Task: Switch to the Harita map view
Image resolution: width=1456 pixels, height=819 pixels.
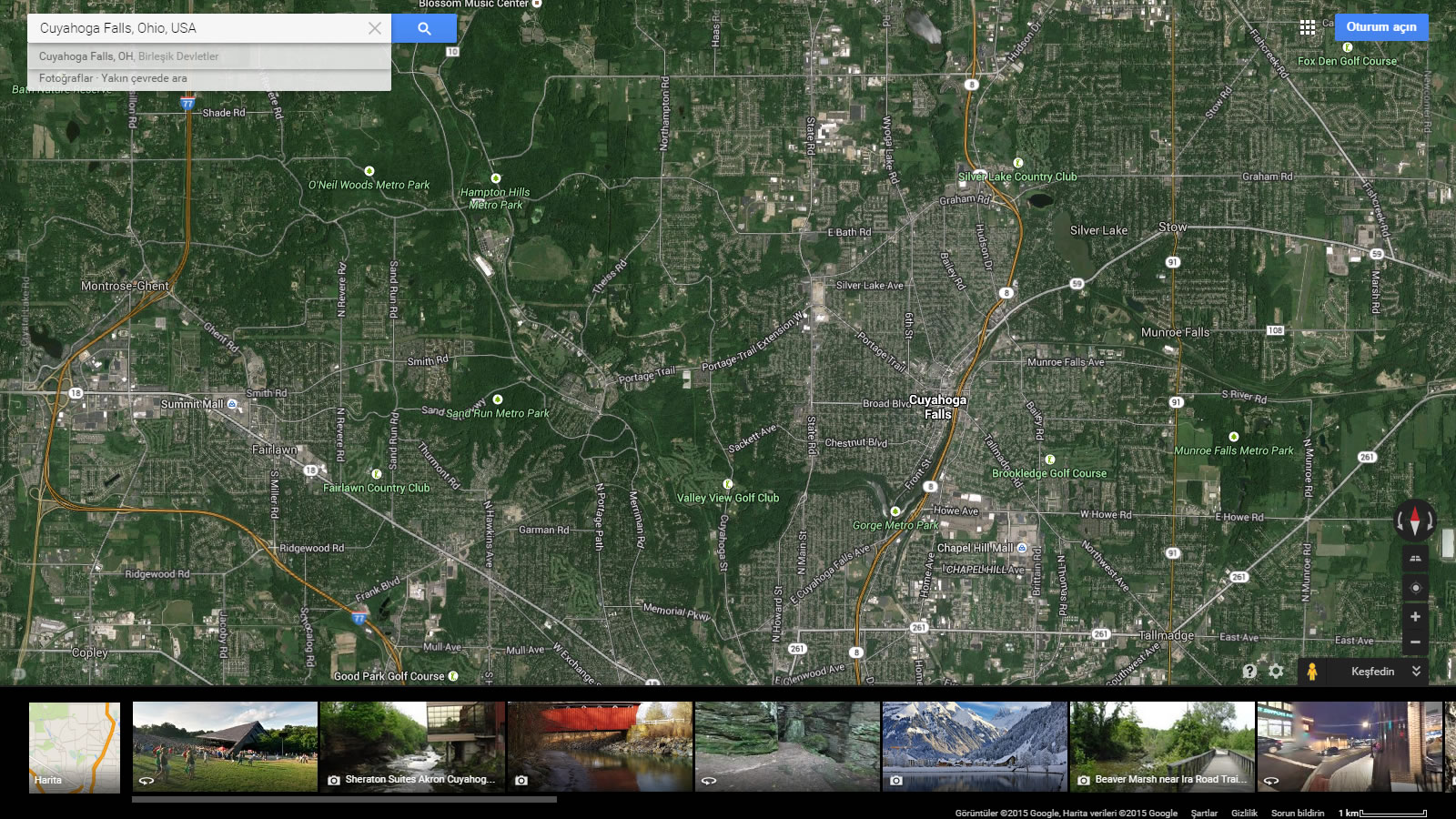Action: (x=75, y=747)
